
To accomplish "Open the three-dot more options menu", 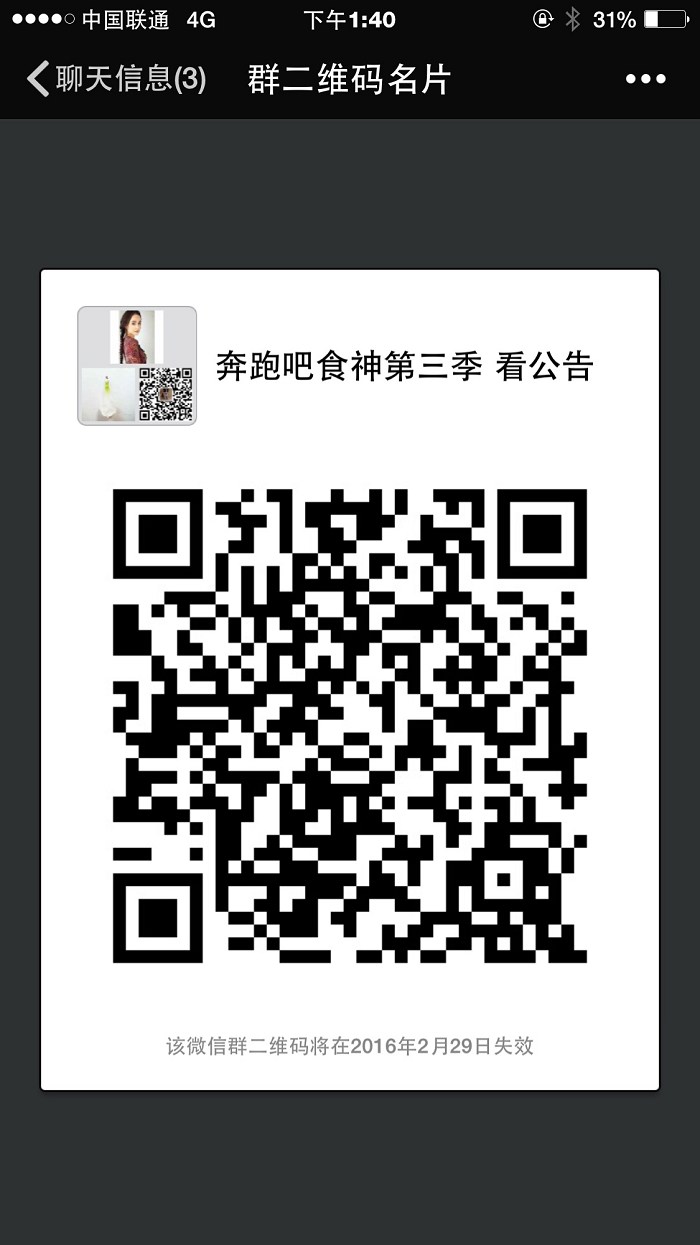I will 645,80.
